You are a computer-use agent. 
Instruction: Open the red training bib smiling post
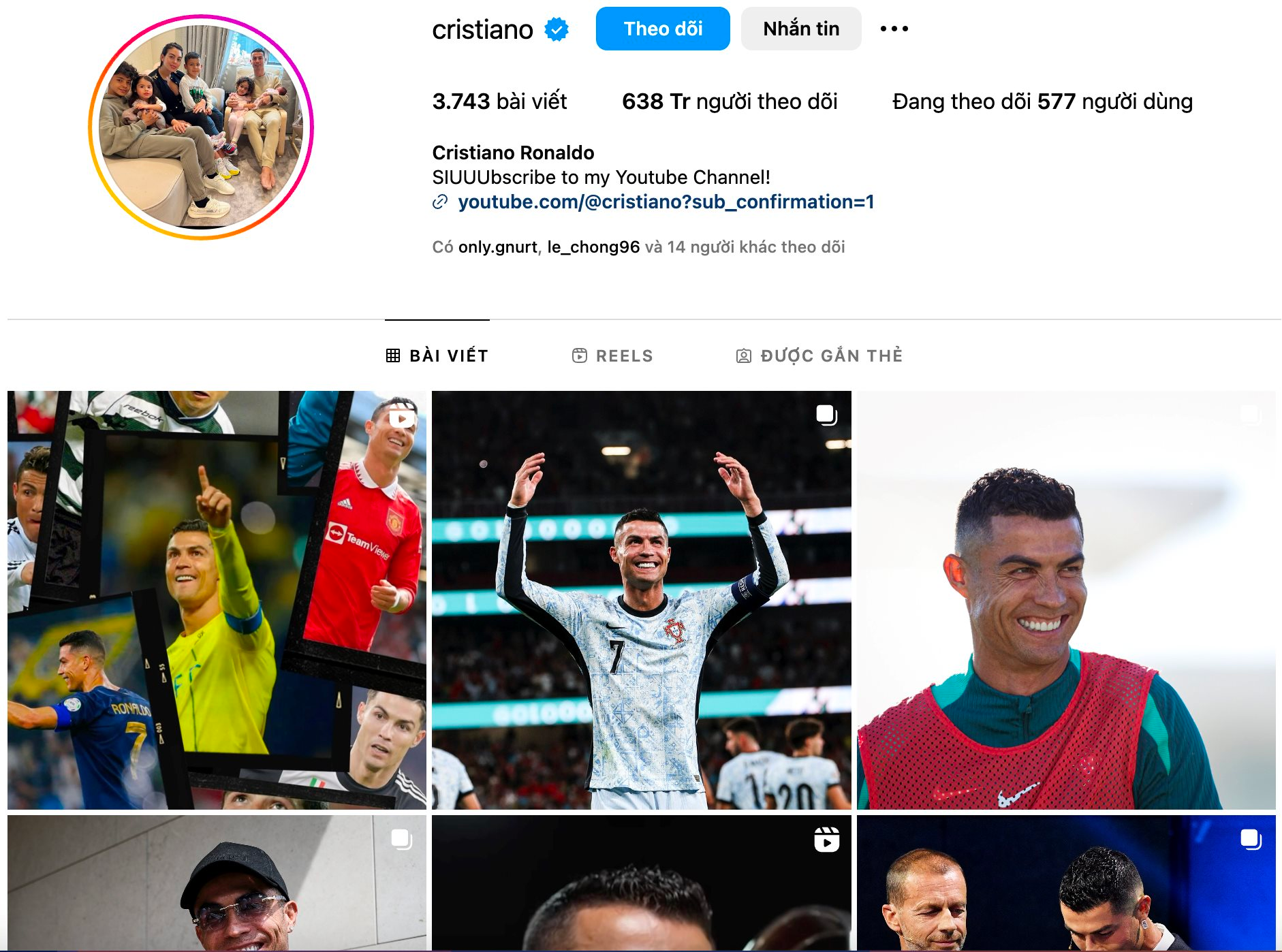tap(1065, 599)
